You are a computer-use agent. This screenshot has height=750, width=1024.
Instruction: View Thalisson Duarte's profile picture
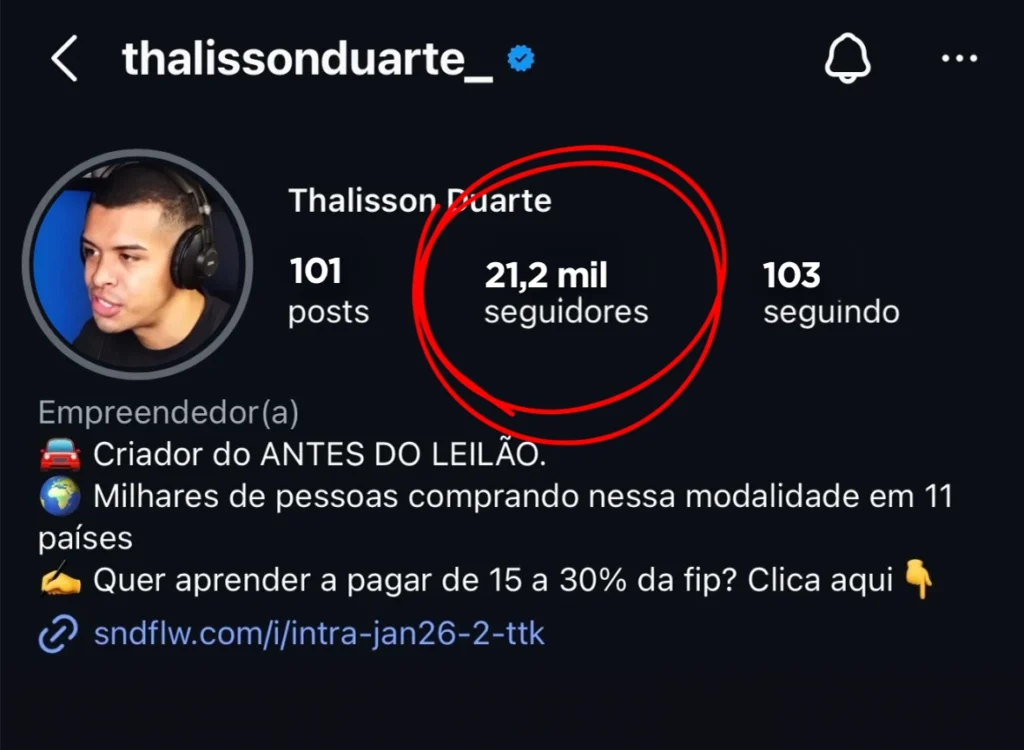[x=137, y=264]
